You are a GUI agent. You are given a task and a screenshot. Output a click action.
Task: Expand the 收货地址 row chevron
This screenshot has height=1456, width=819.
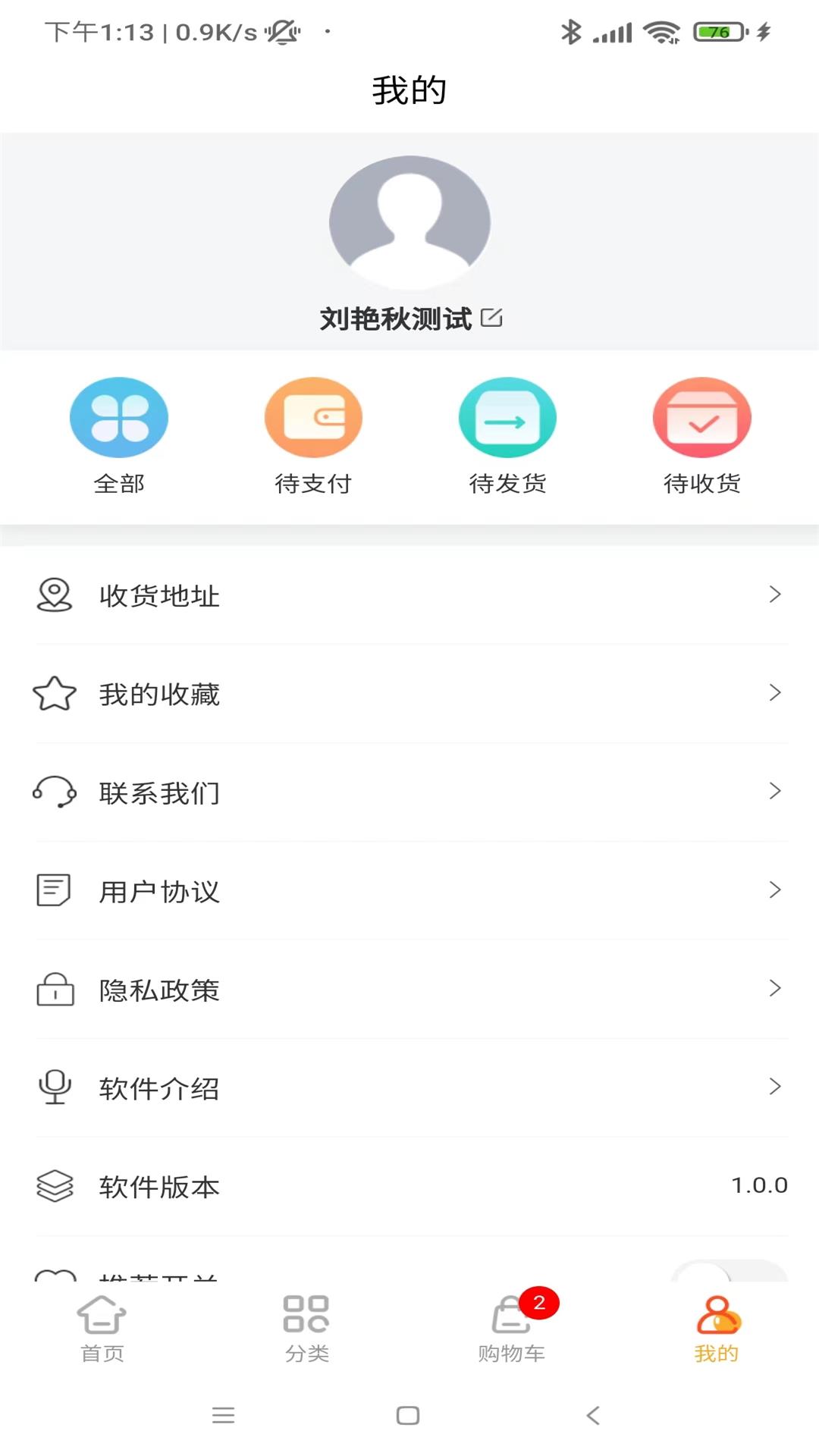[x=775, y=595]
